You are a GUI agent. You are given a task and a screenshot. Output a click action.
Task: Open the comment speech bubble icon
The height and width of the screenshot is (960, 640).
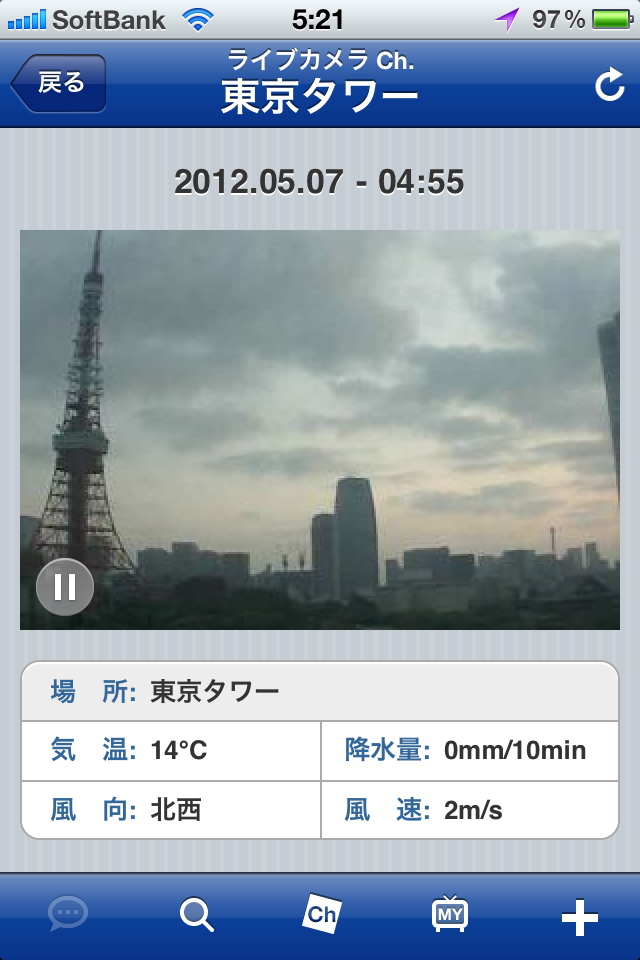68,913
